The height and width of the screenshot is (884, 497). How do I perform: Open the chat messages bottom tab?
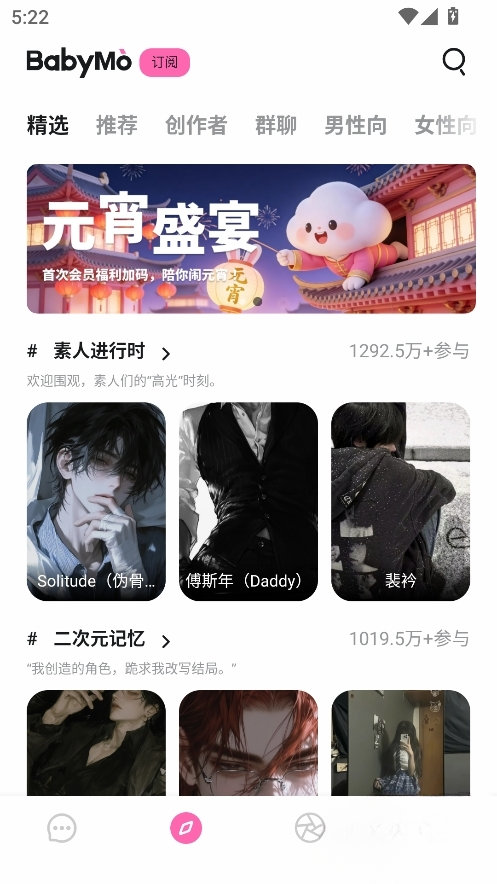click(x=61, y=828)
